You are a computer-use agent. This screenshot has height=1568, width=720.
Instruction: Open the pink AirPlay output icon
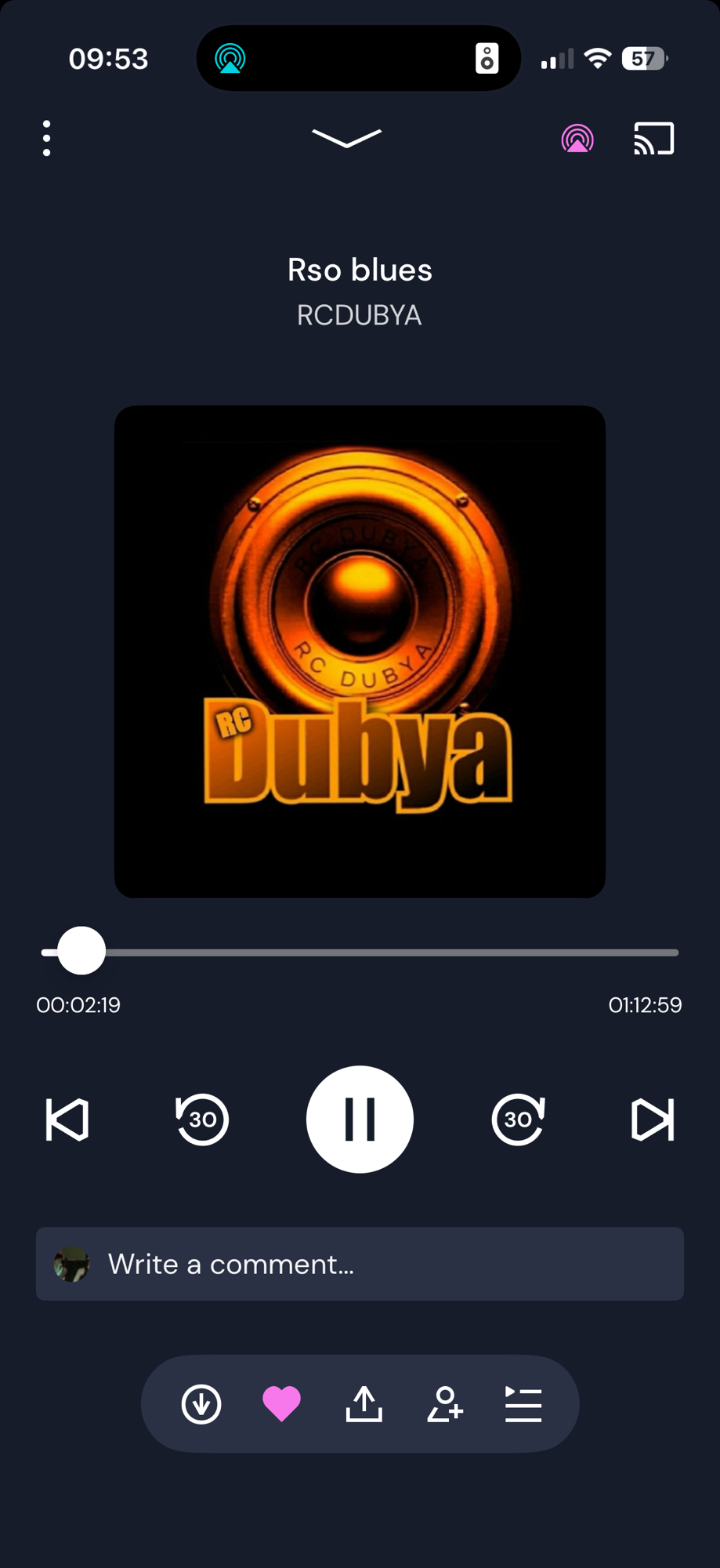(577, 139)
